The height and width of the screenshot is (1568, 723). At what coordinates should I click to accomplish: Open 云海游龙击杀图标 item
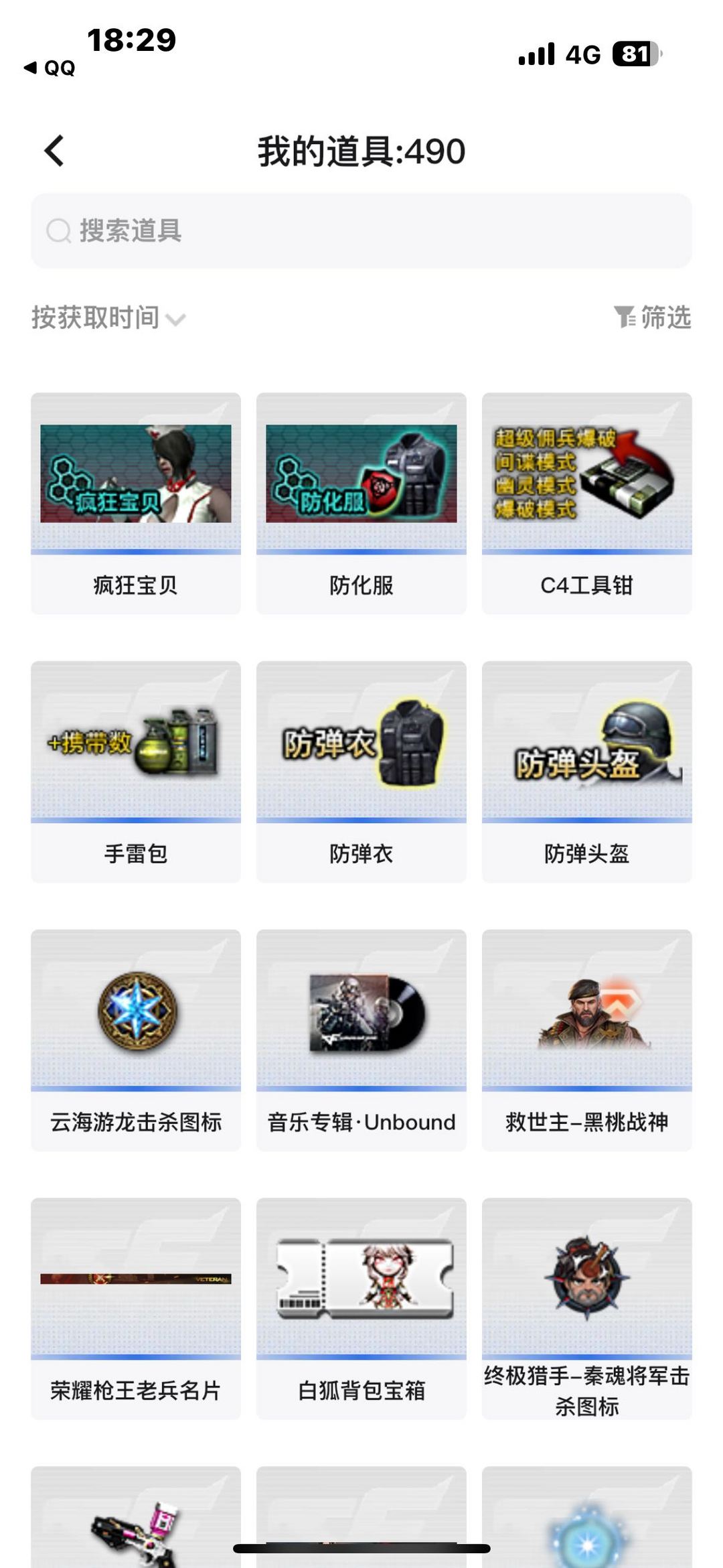pyautogui.click(x=136, y=1040)
